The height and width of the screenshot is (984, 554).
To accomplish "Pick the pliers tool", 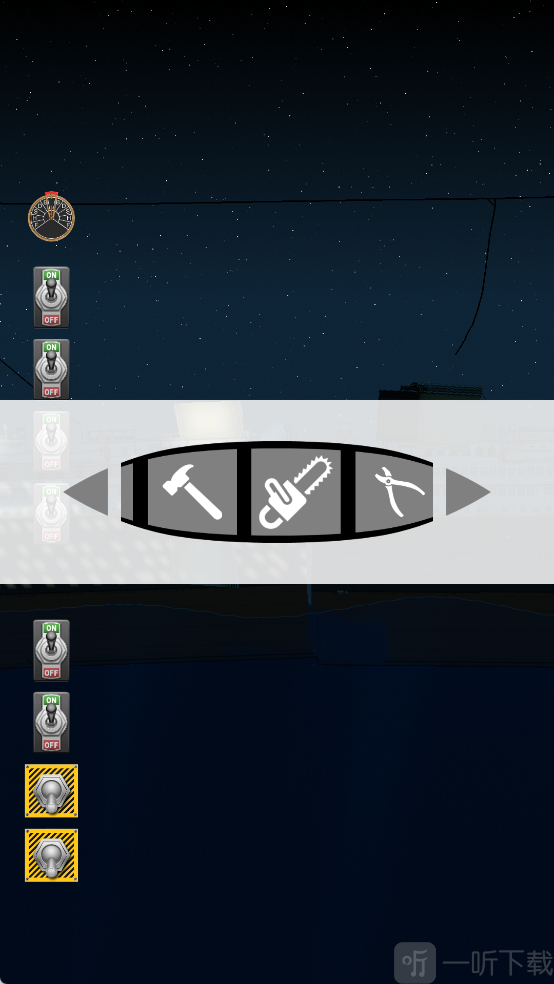I will pos(394,491).
